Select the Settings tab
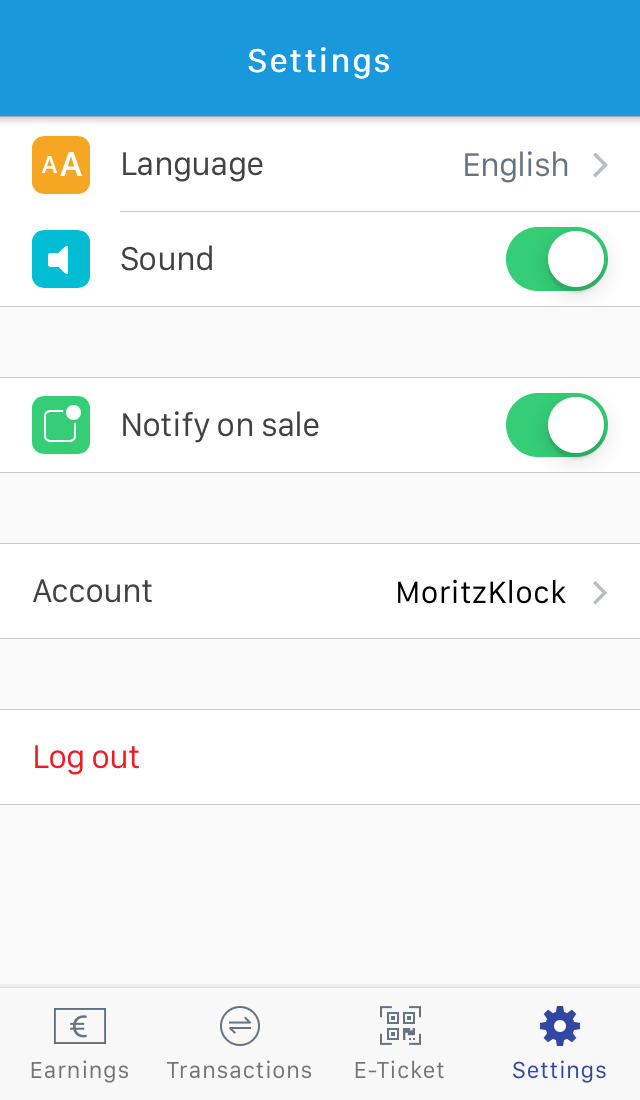 tap(559, 1043)
